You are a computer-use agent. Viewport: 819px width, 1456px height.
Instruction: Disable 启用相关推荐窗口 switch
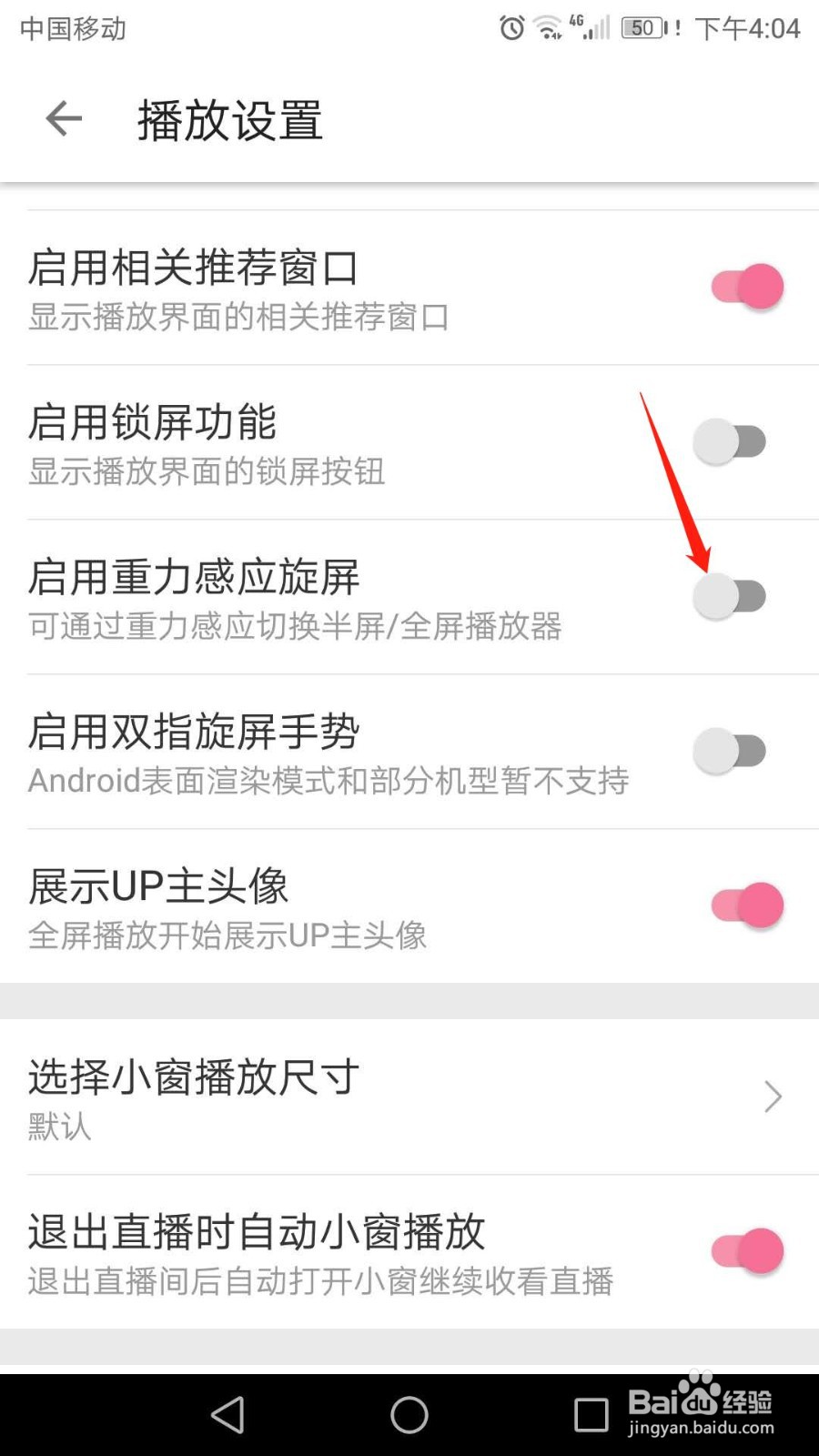tap(744, 286)
